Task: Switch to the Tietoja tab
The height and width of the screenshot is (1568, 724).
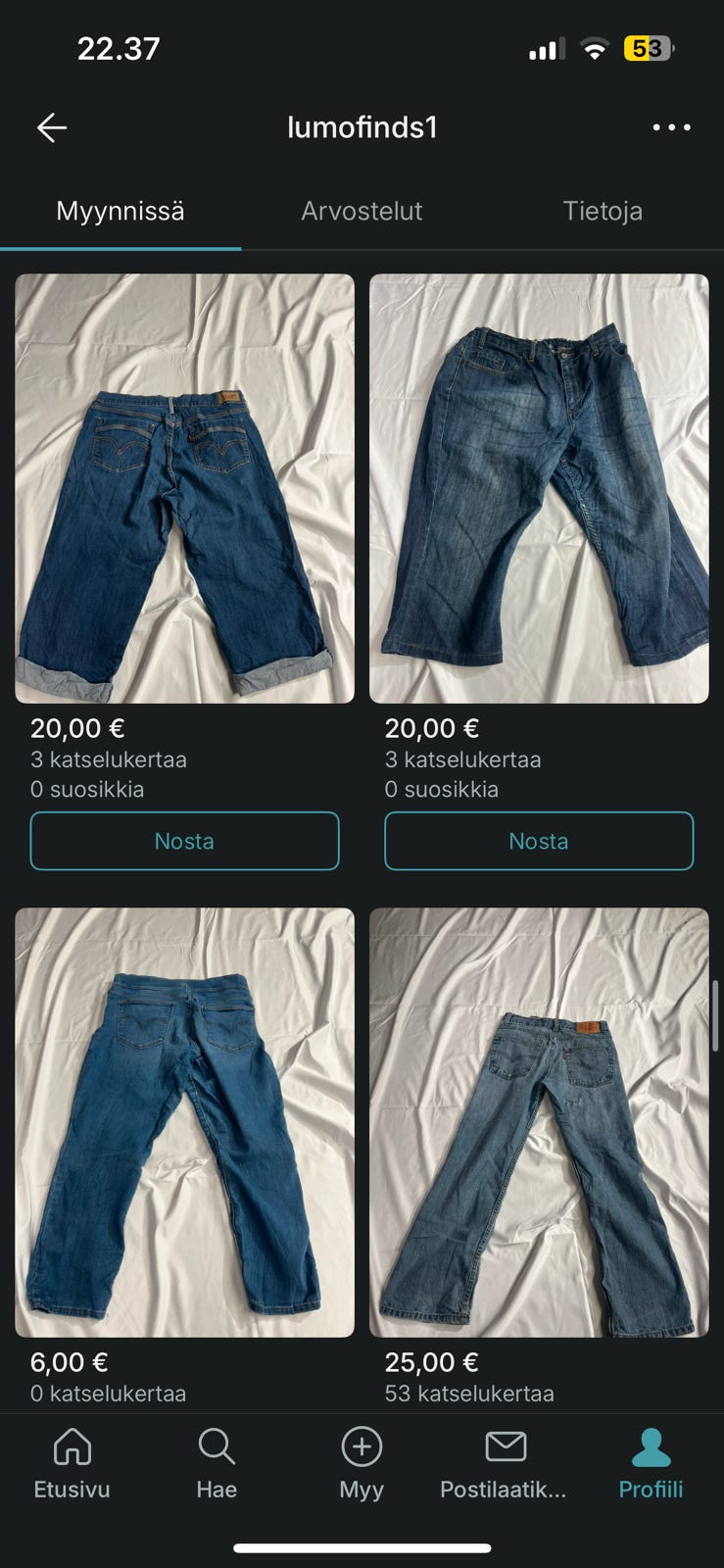Action: tap(602, 211)
